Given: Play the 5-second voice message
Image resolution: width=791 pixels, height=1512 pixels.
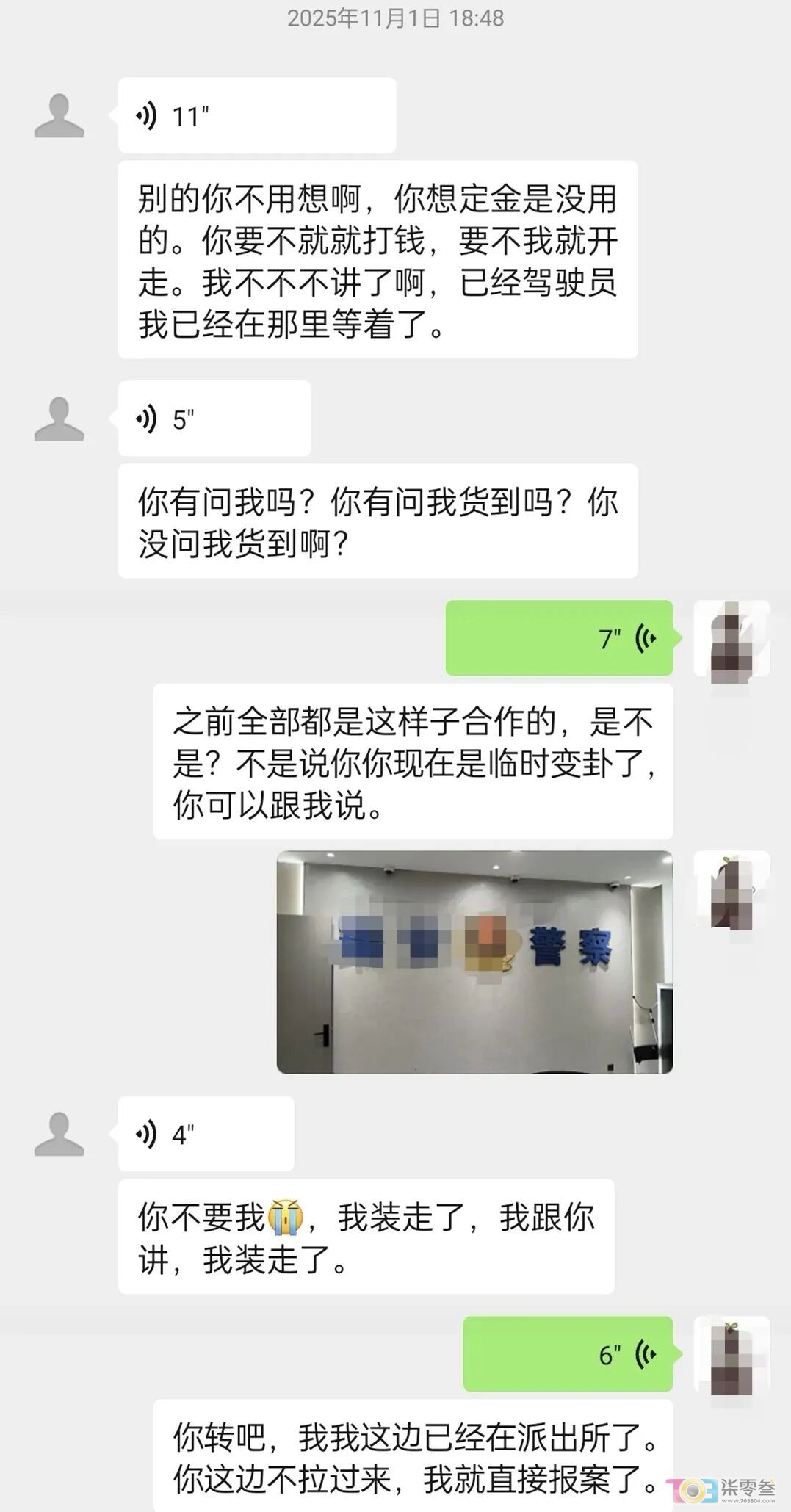Looking at the screenshot, I should 214,419.
